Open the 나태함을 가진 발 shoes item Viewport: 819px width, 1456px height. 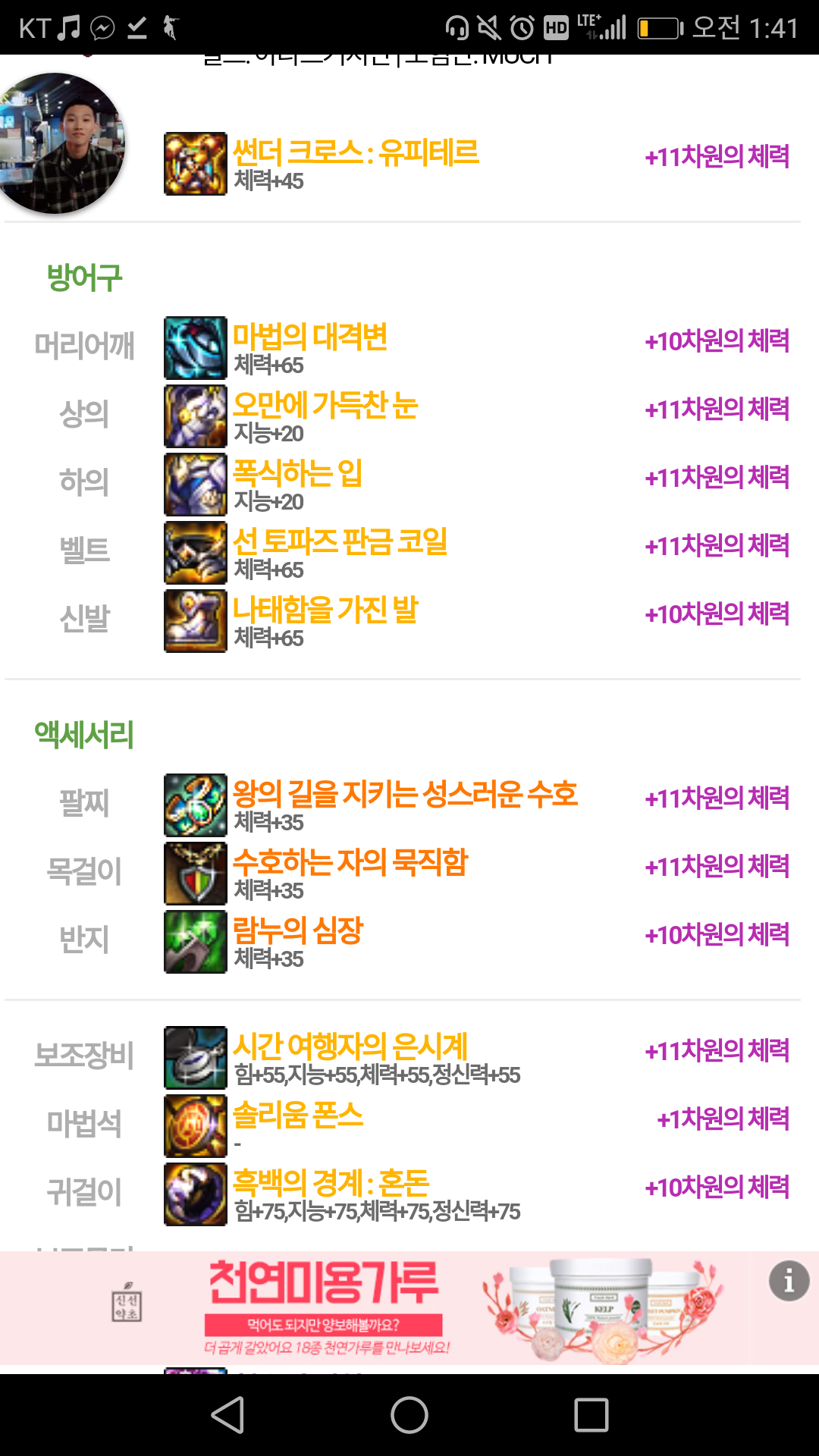tap(325, 610)
